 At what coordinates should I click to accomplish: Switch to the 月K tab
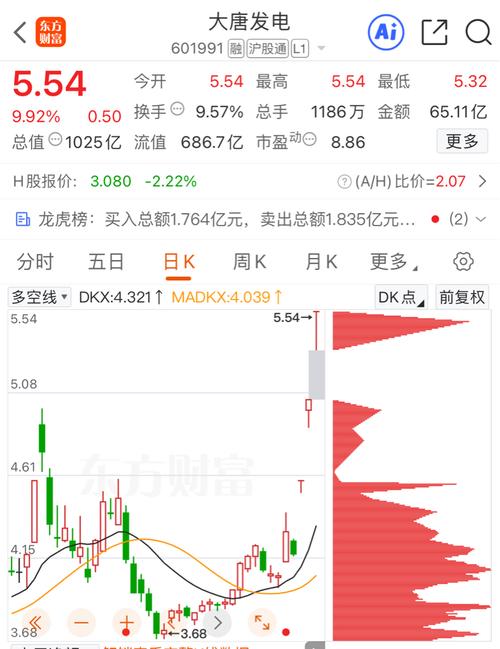click(321, 262)
